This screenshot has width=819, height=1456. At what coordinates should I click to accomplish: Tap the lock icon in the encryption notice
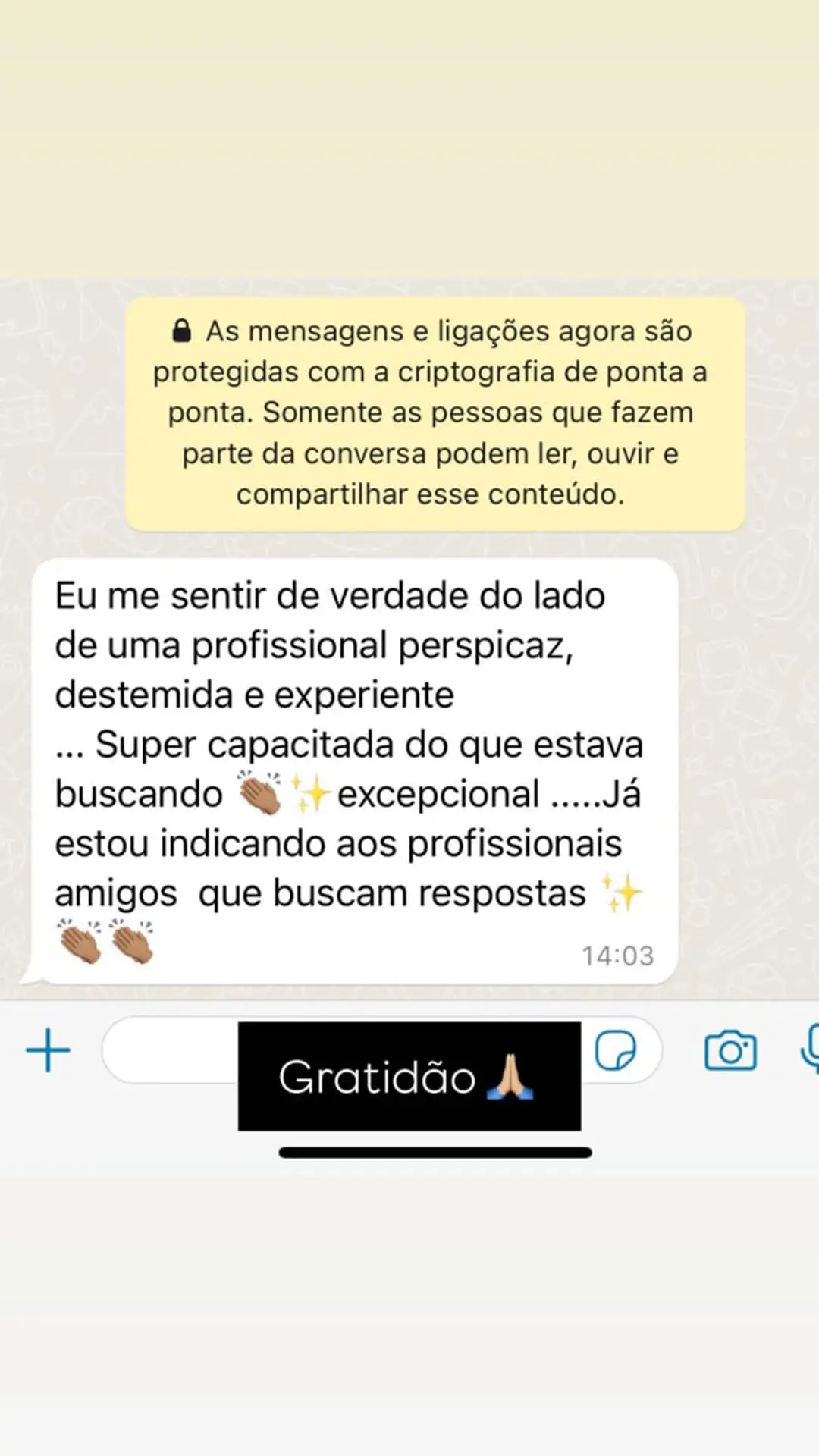click(181, 330)
